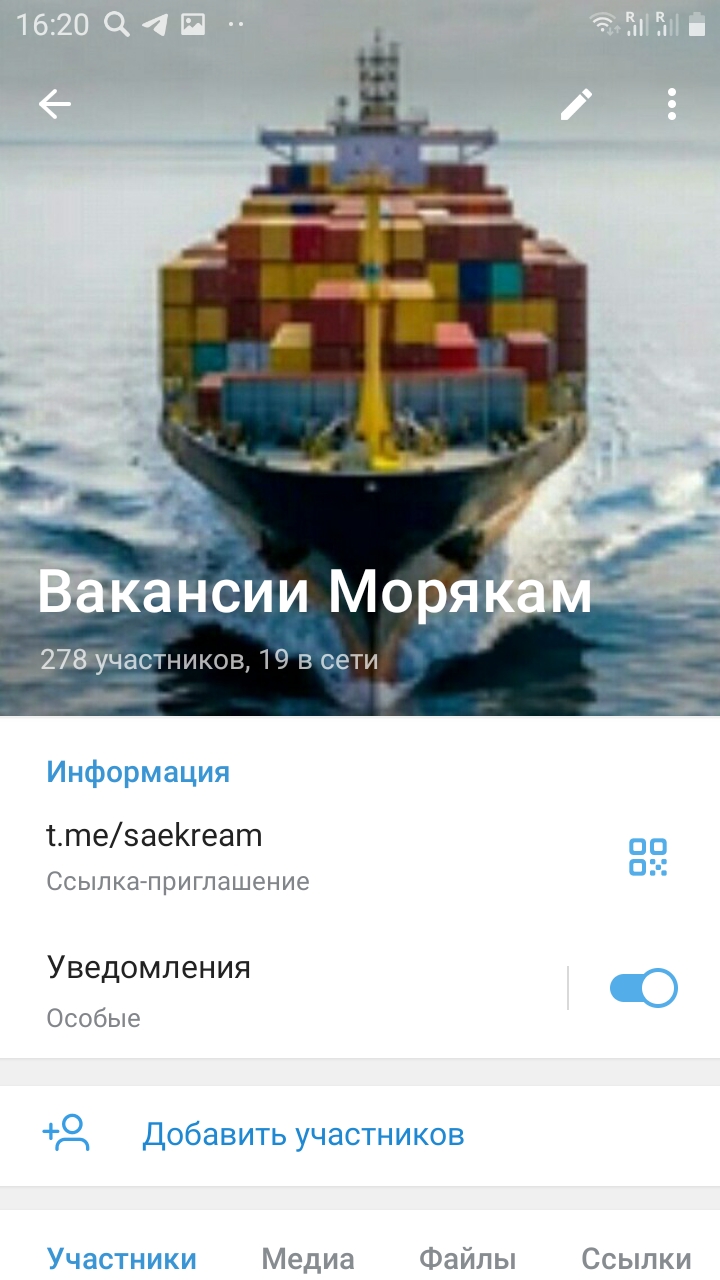The image size is (720, 1280).
Task: Switch to the Медиа tab
Action: 308,1259
